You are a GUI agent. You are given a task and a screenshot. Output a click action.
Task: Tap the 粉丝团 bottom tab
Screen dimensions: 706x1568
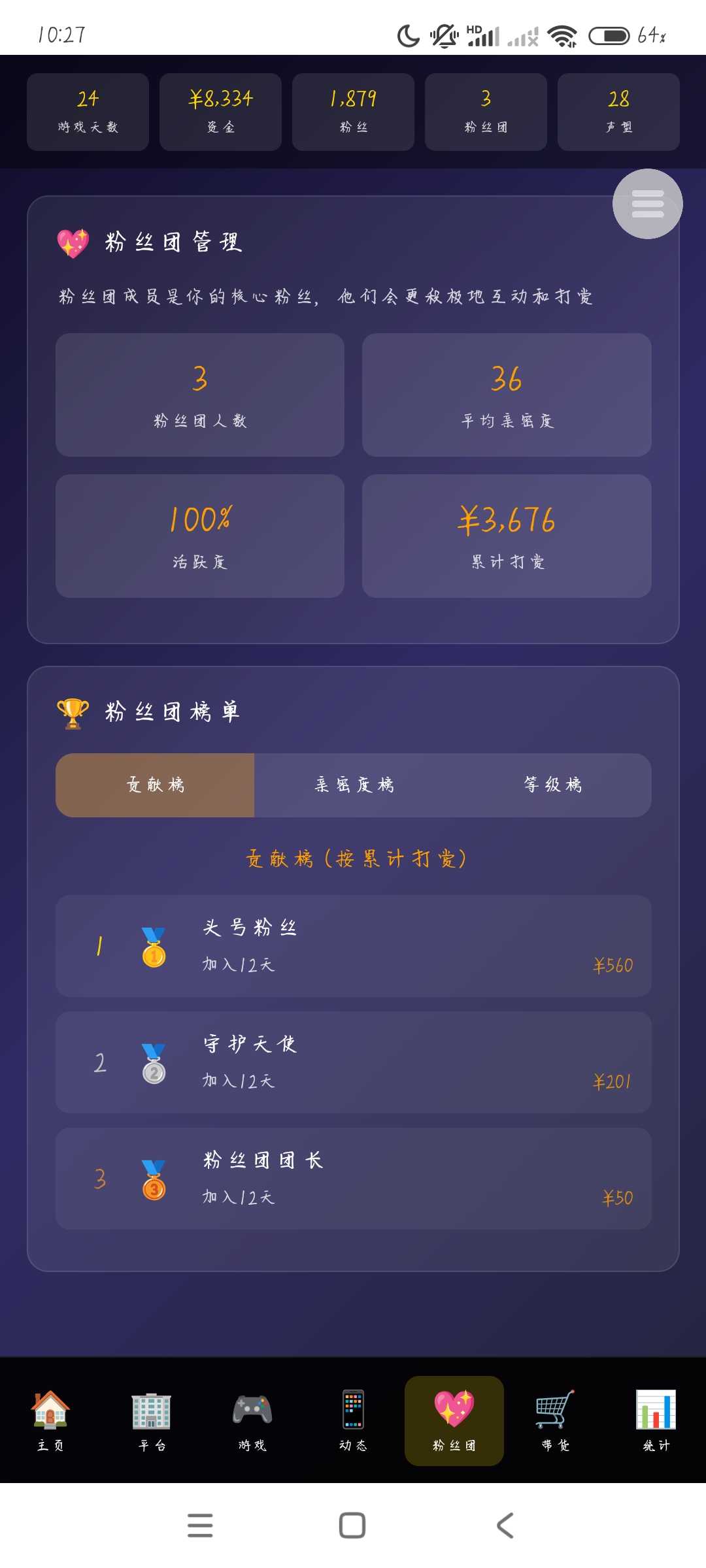[454, 1420]
